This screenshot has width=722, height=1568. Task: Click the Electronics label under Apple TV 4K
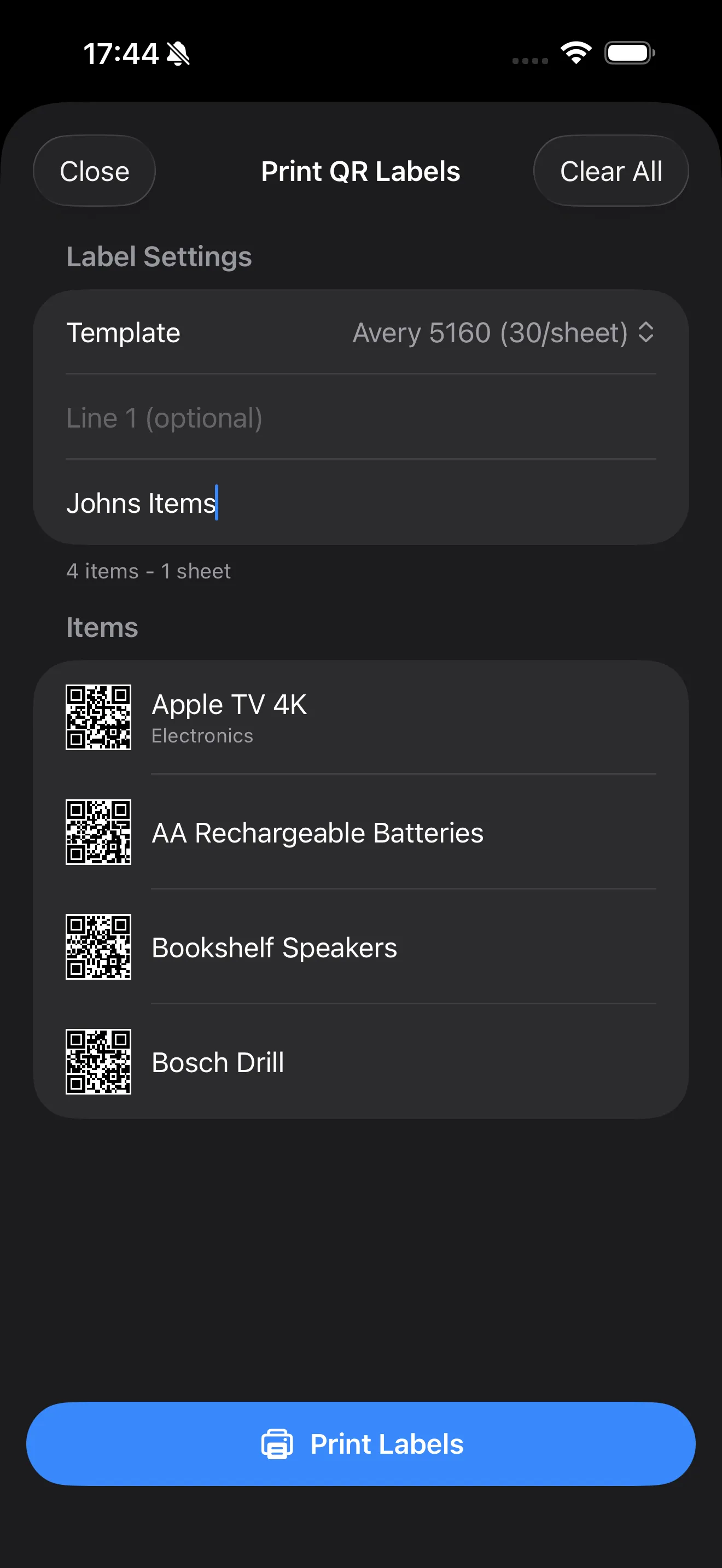coord(202,735)
